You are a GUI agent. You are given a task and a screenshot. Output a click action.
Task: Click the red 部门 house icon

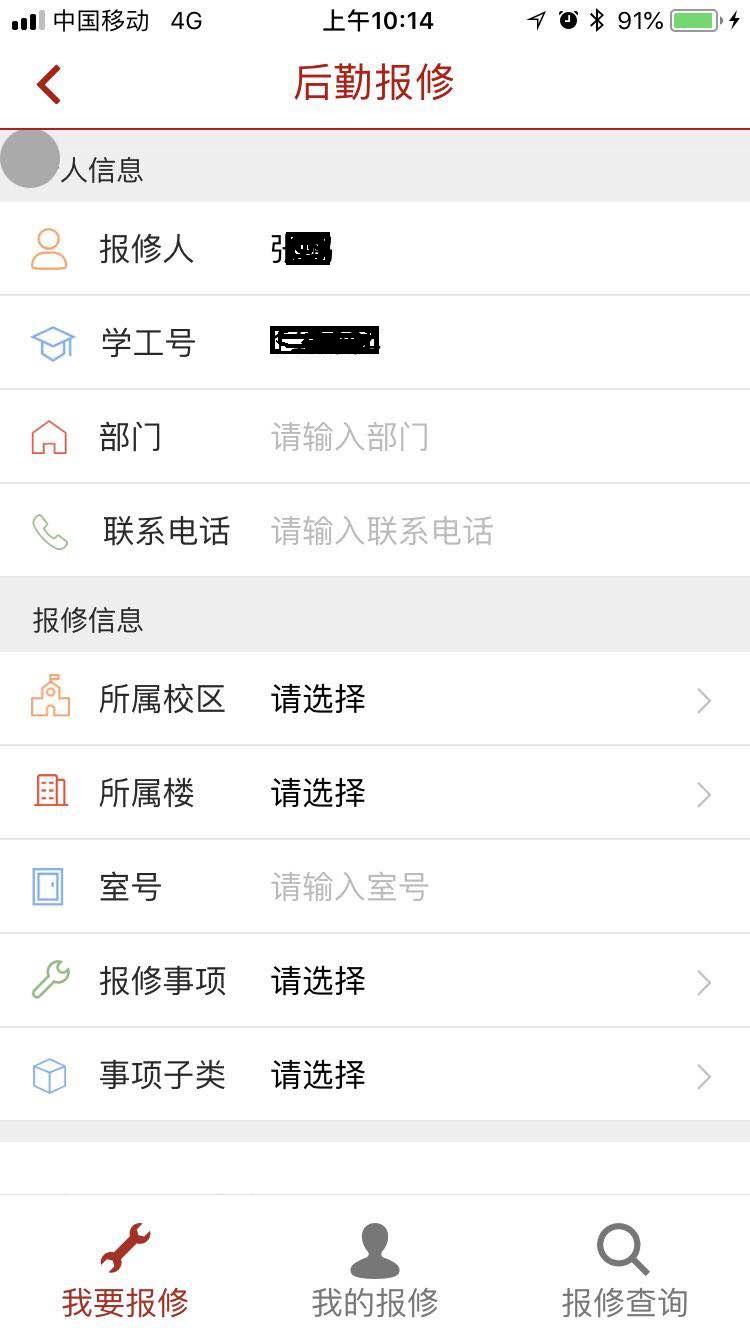click(x=50, y=436)
